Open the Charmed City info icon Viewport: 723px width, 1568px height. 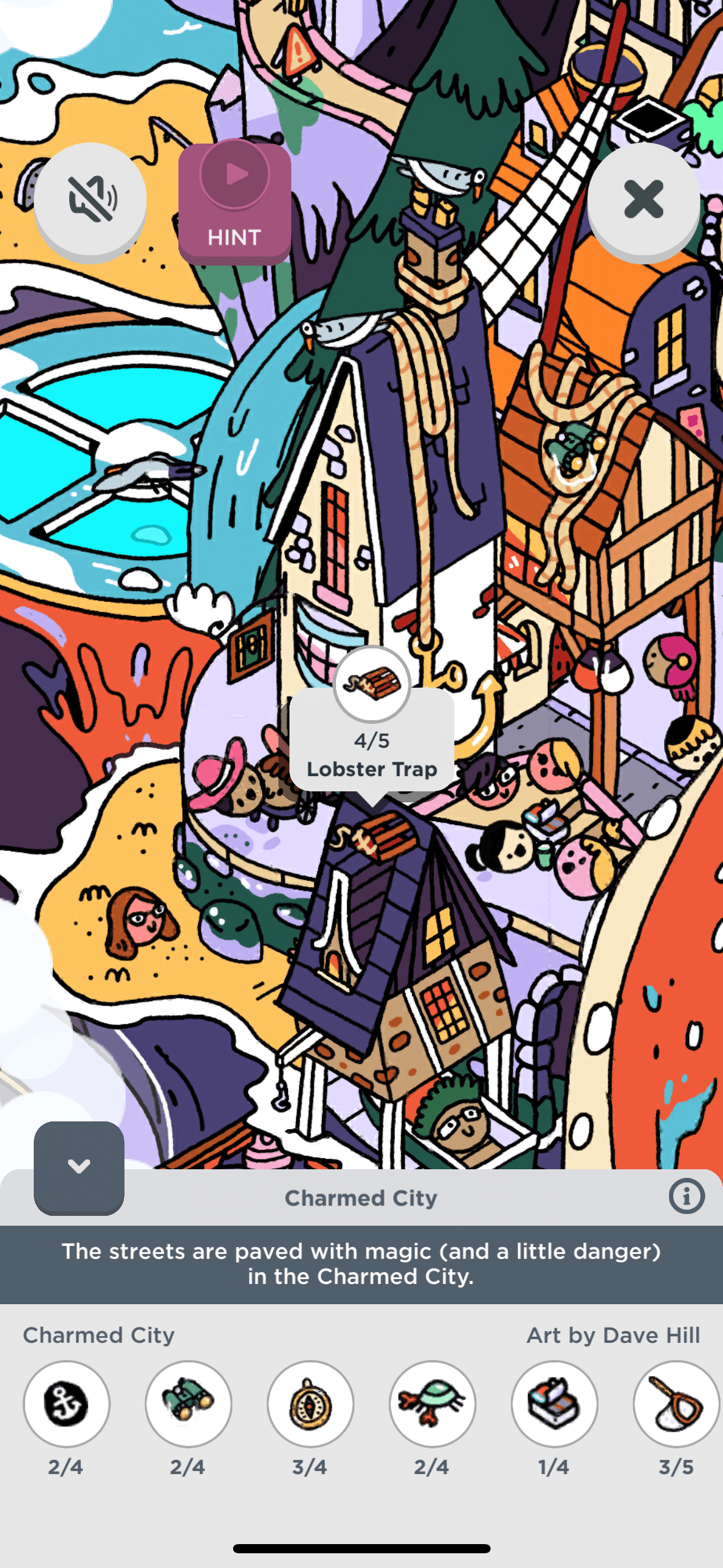click(x=686, y=1196)
